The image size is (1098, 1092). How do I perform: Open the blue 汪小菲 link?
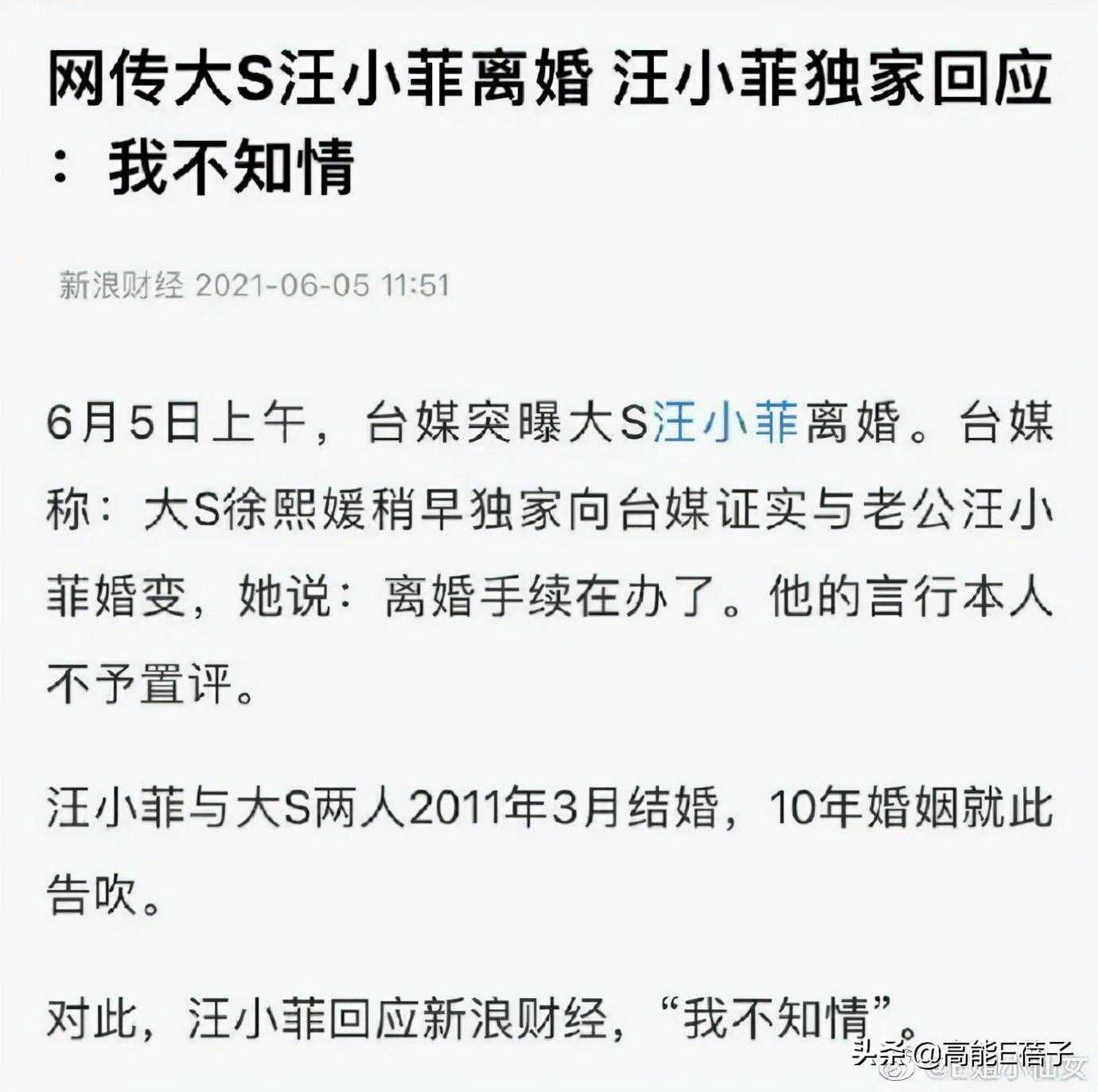(x=726, y=423)
